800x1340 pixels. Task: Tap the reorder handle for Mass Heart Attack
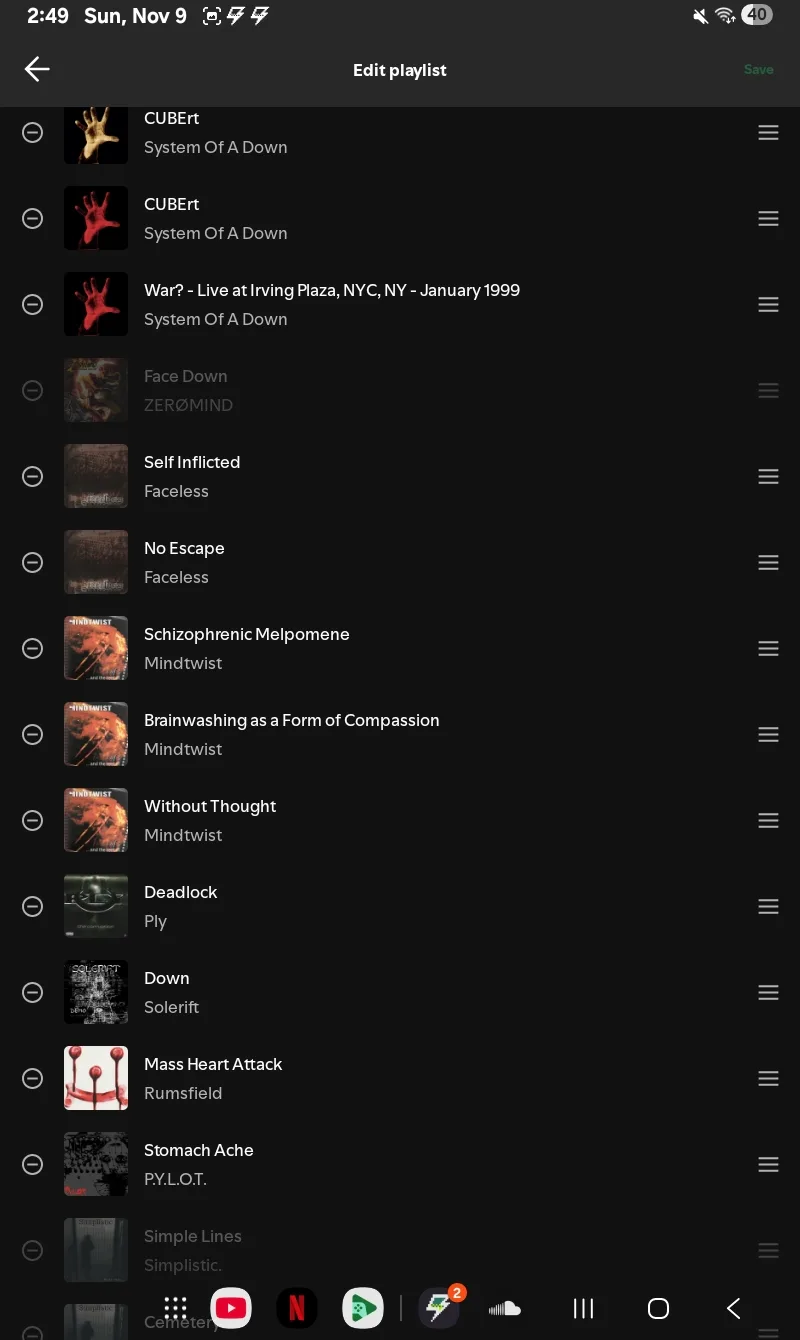(768, 1078)
